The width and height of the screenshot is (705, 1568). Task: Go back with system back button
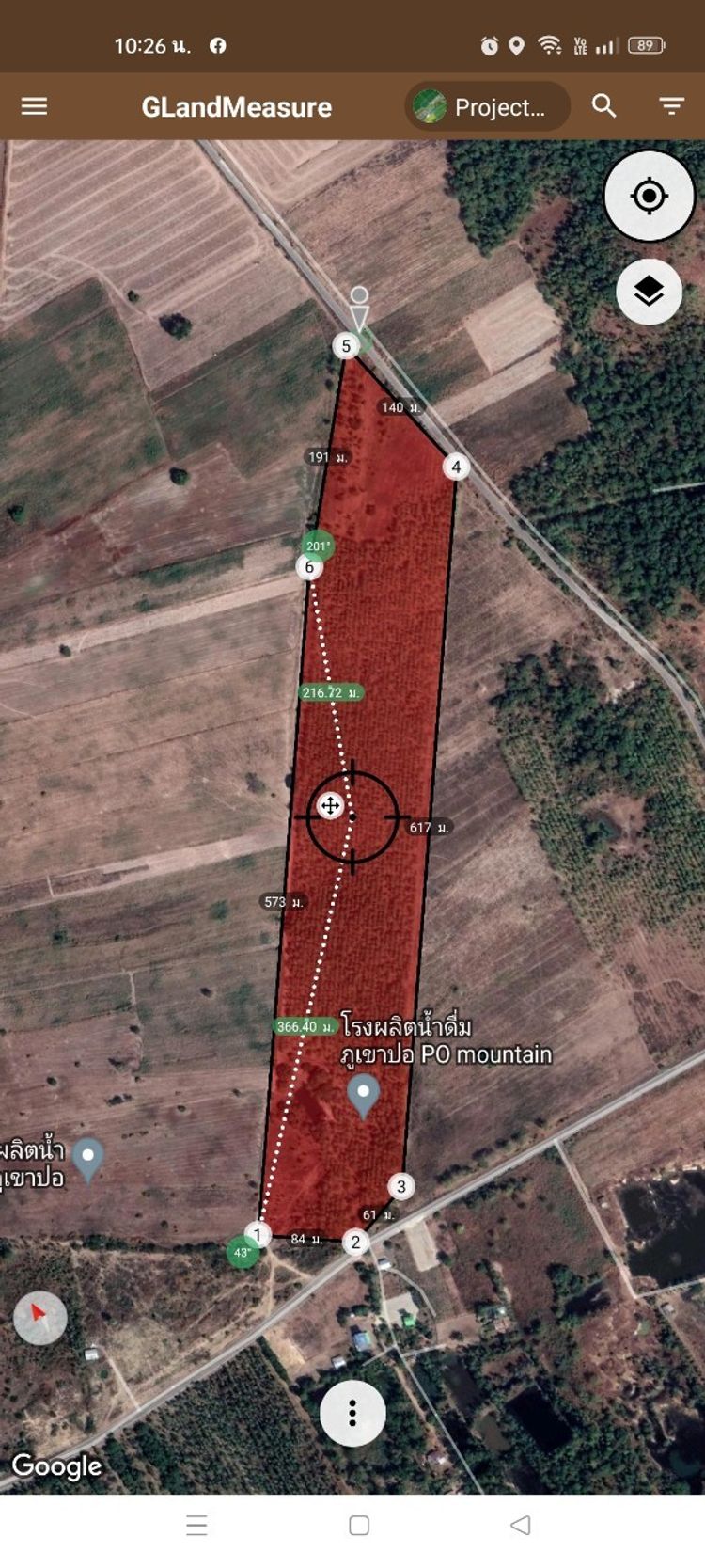(x=520, y=1525)
